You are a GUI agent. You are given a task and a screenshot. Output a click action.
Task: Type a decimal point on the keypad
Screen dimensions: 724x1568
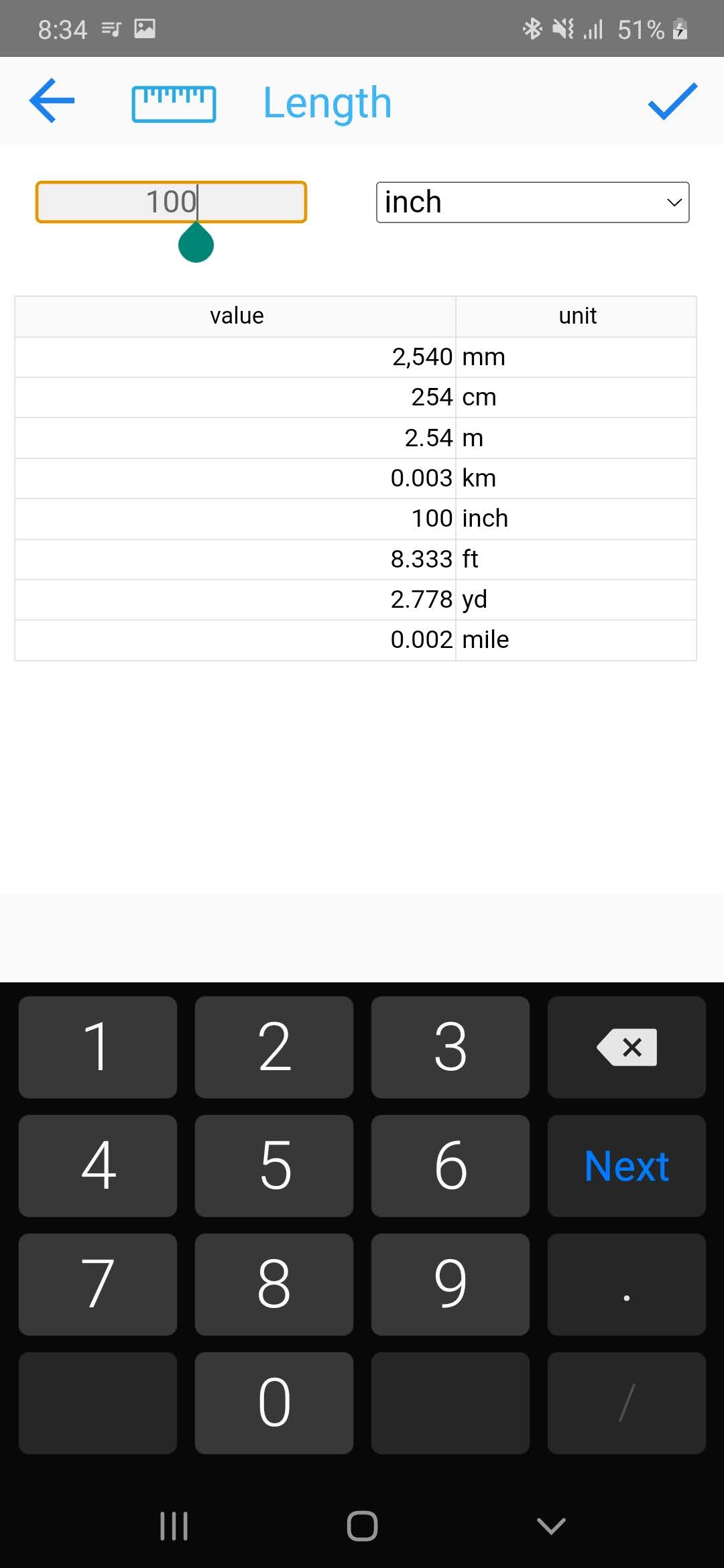pyautogui.click(x=626, y=1285)
